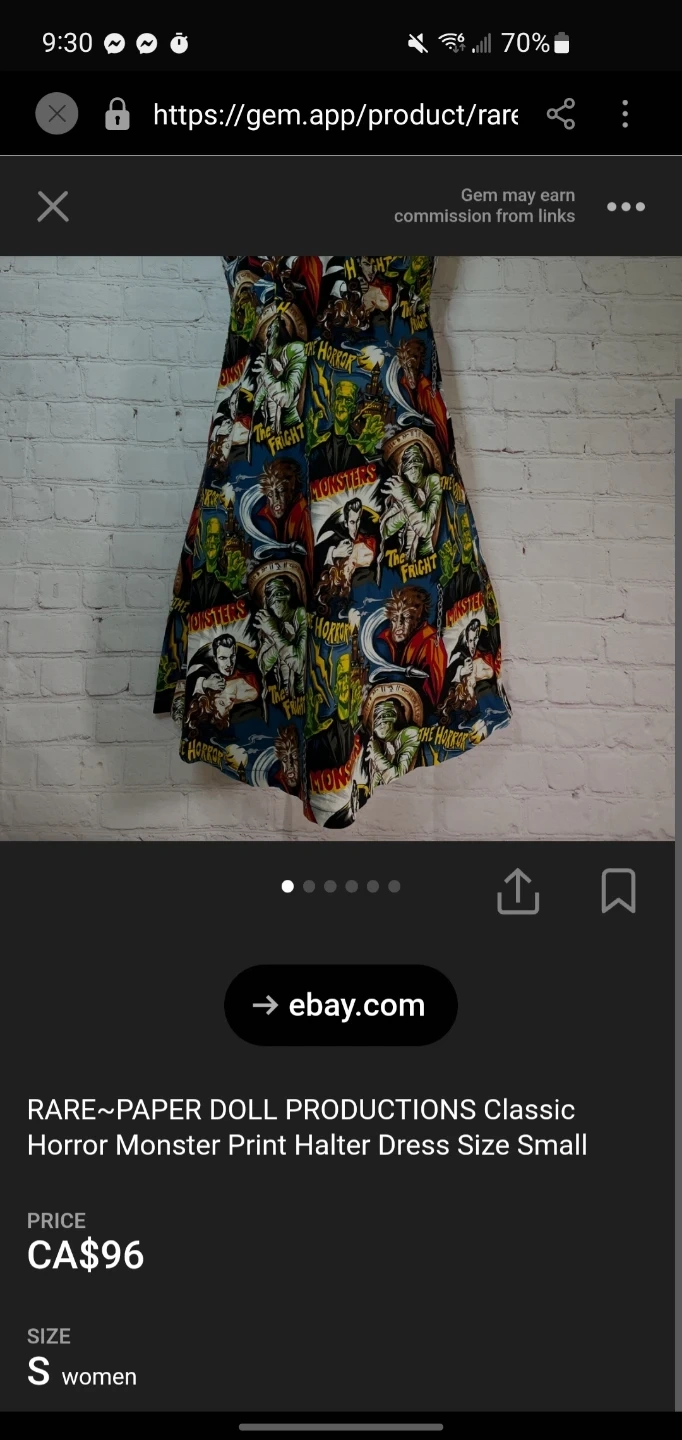
Task: Share this dress listing
Action: pos(518,890)
